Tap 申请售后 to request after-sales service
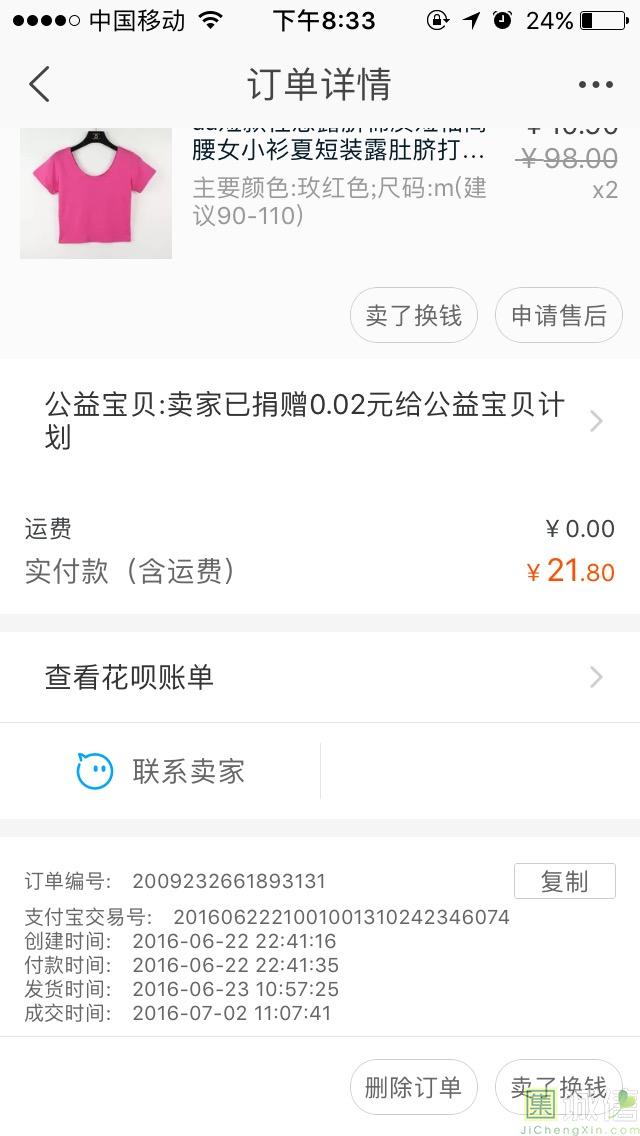 coord(558,316)
